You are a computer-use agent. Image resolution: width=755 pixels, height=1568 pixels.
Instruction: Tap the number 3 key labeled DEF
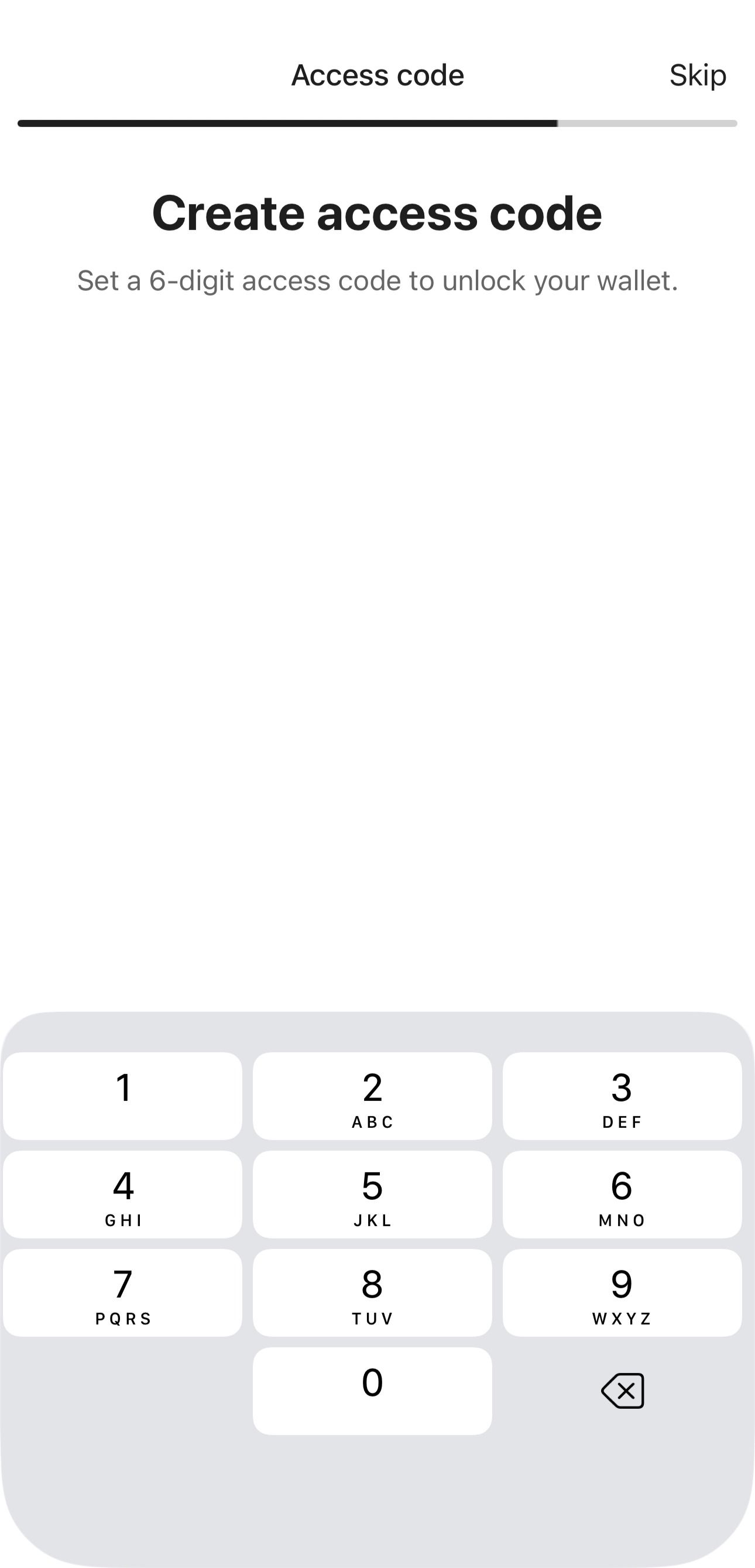[x=622, y=1096]
